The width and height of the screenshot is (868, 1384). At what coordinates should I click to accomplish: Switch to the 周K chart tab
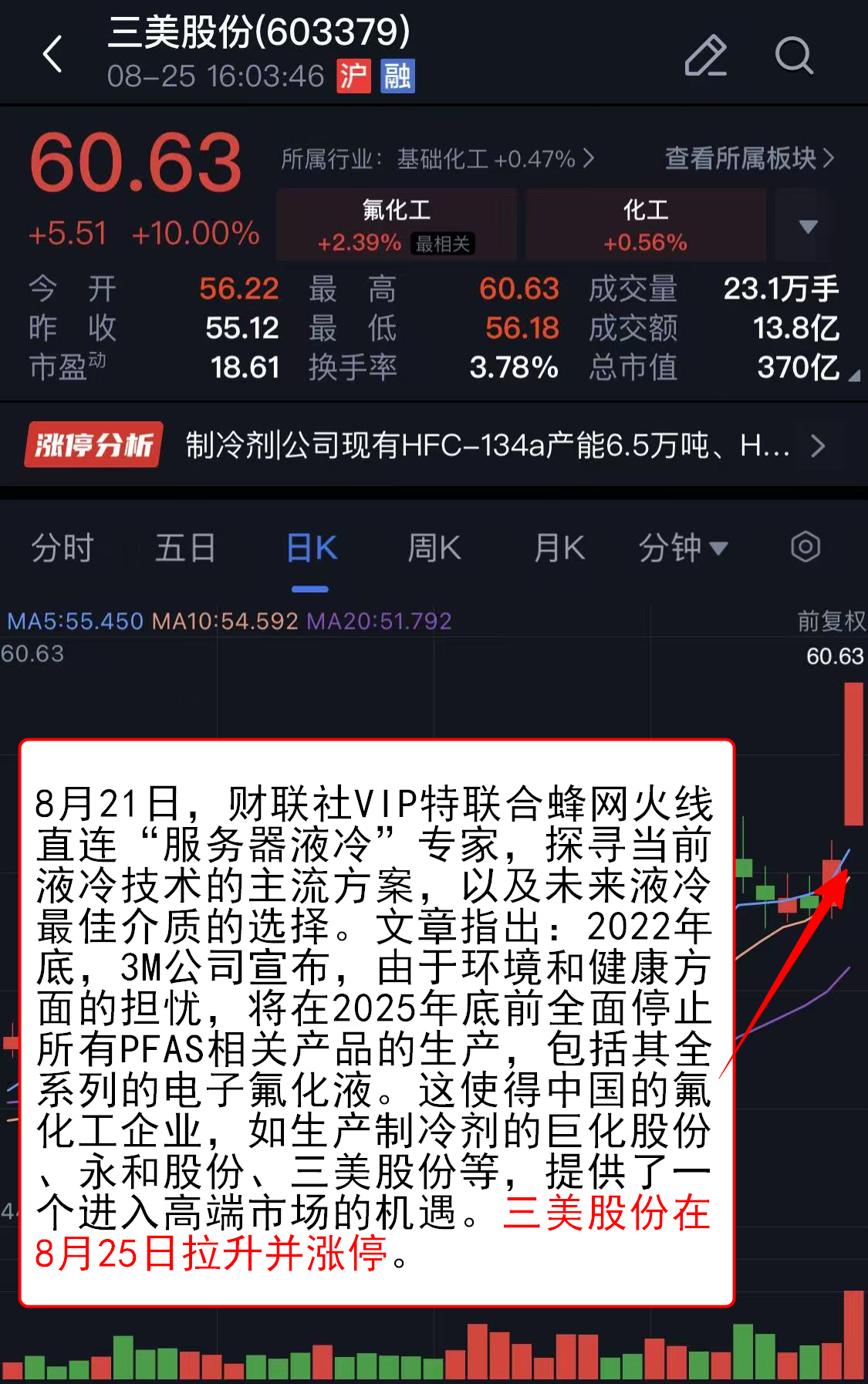click(x=434, y=549)
